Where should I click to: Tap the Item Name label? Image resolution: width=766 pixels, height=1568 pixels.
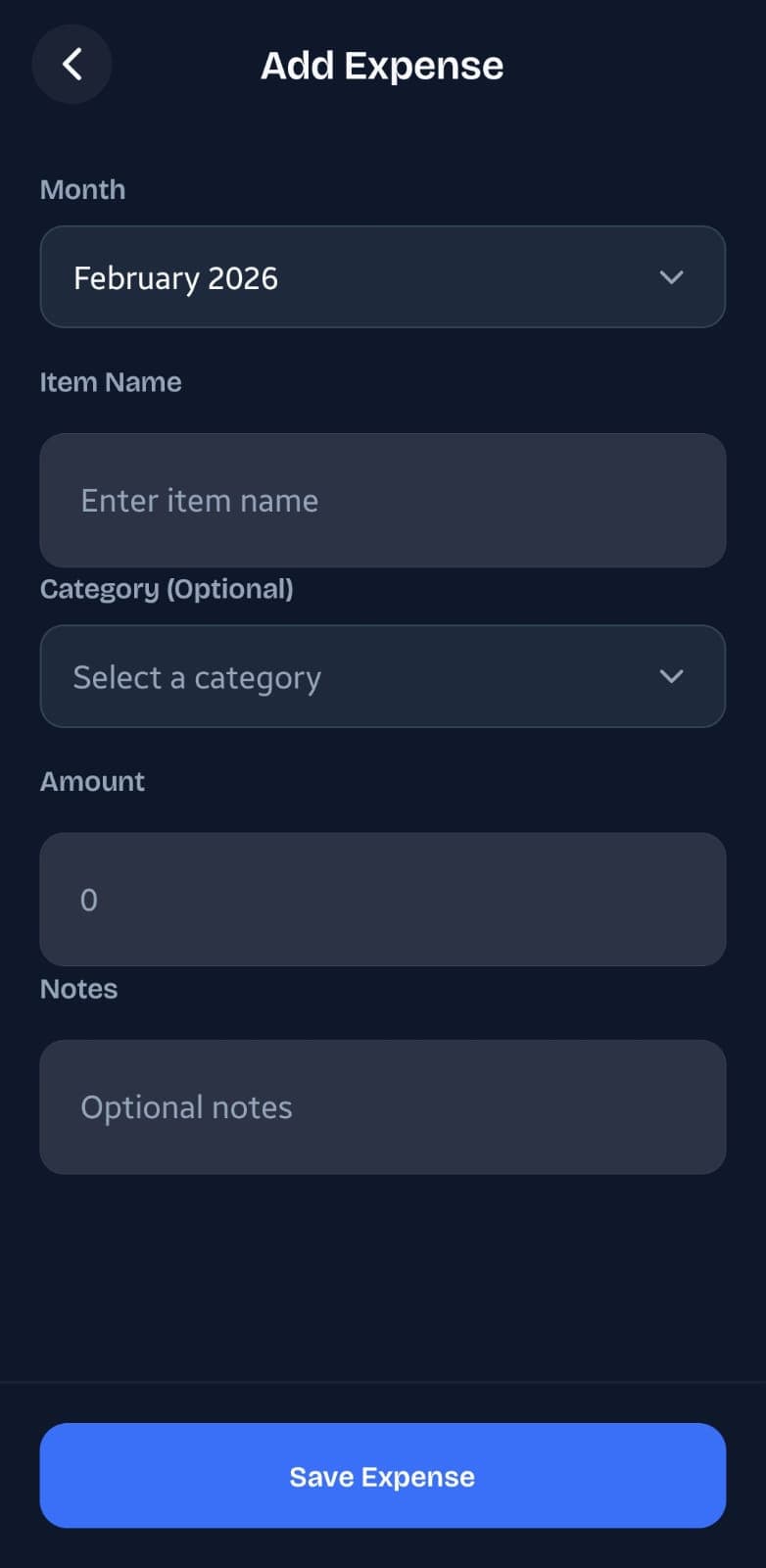[111, 381]
